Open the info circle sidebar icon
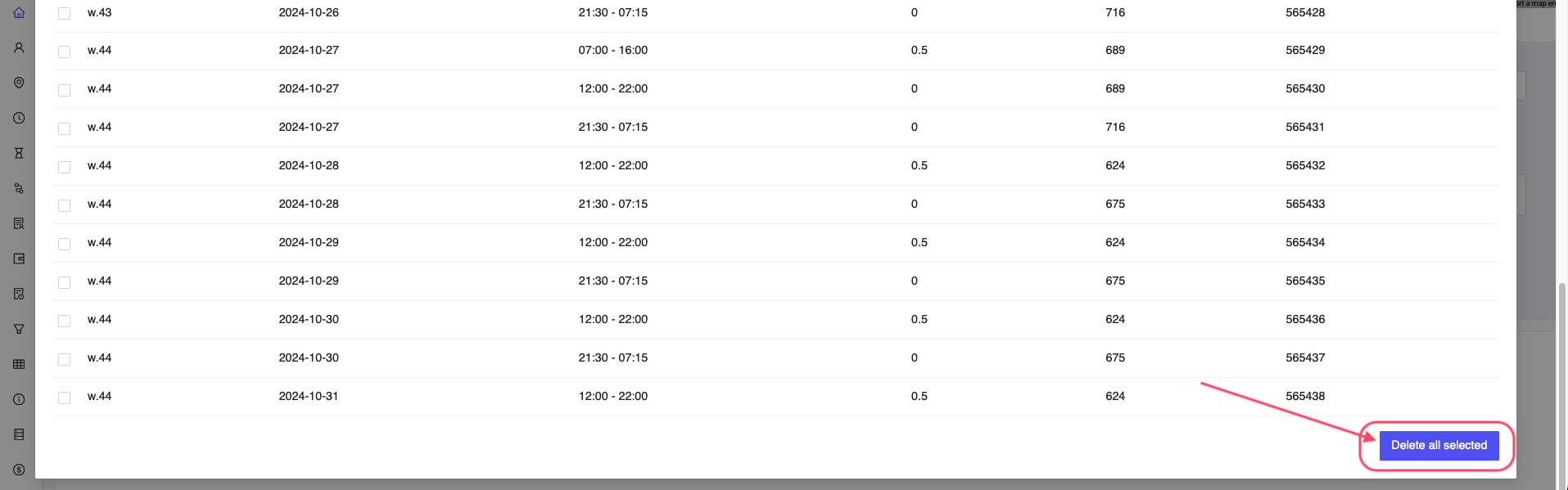 (x=19, y=399)
